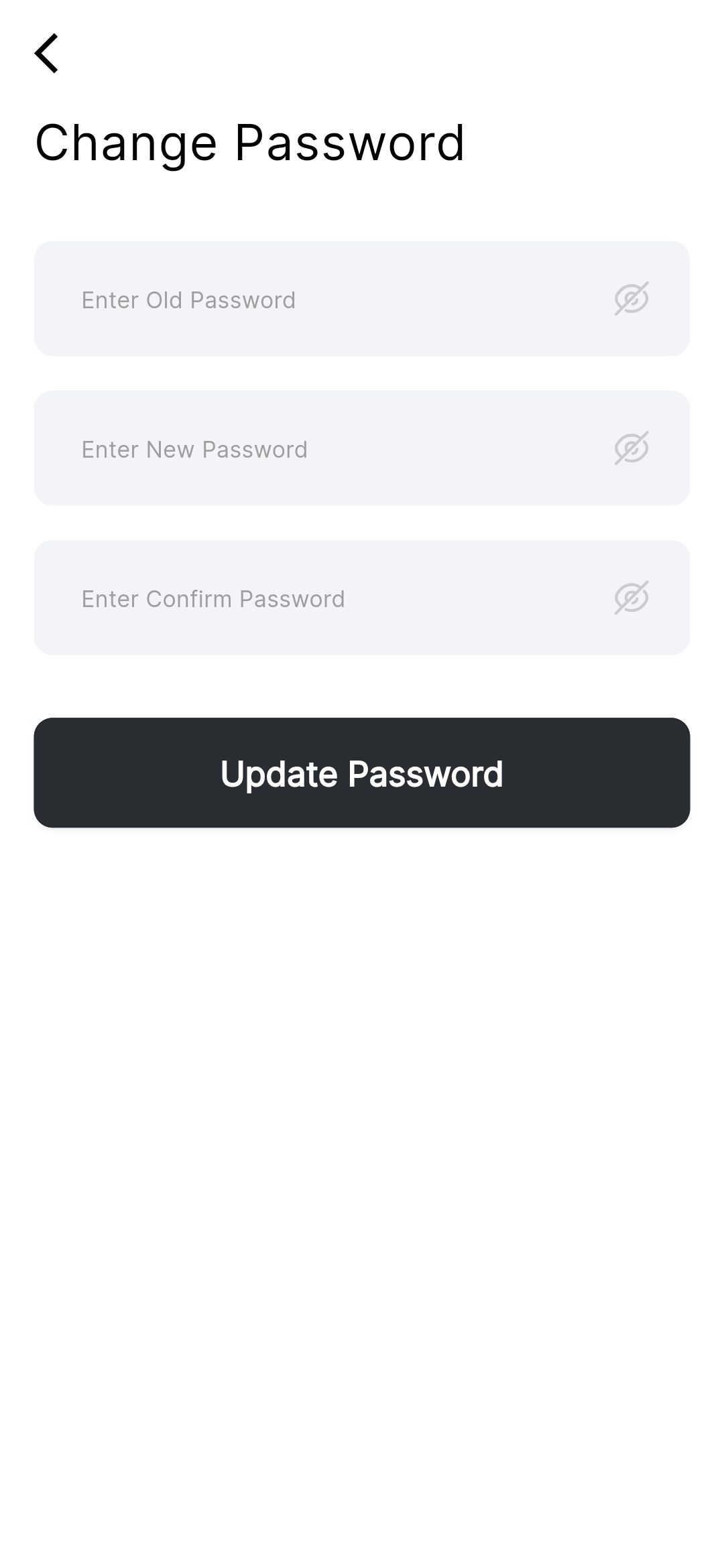Select the Enter New Password field
Image resolution: width=724 pixels, height=1568 pixels.
click(x=362, y=448)
